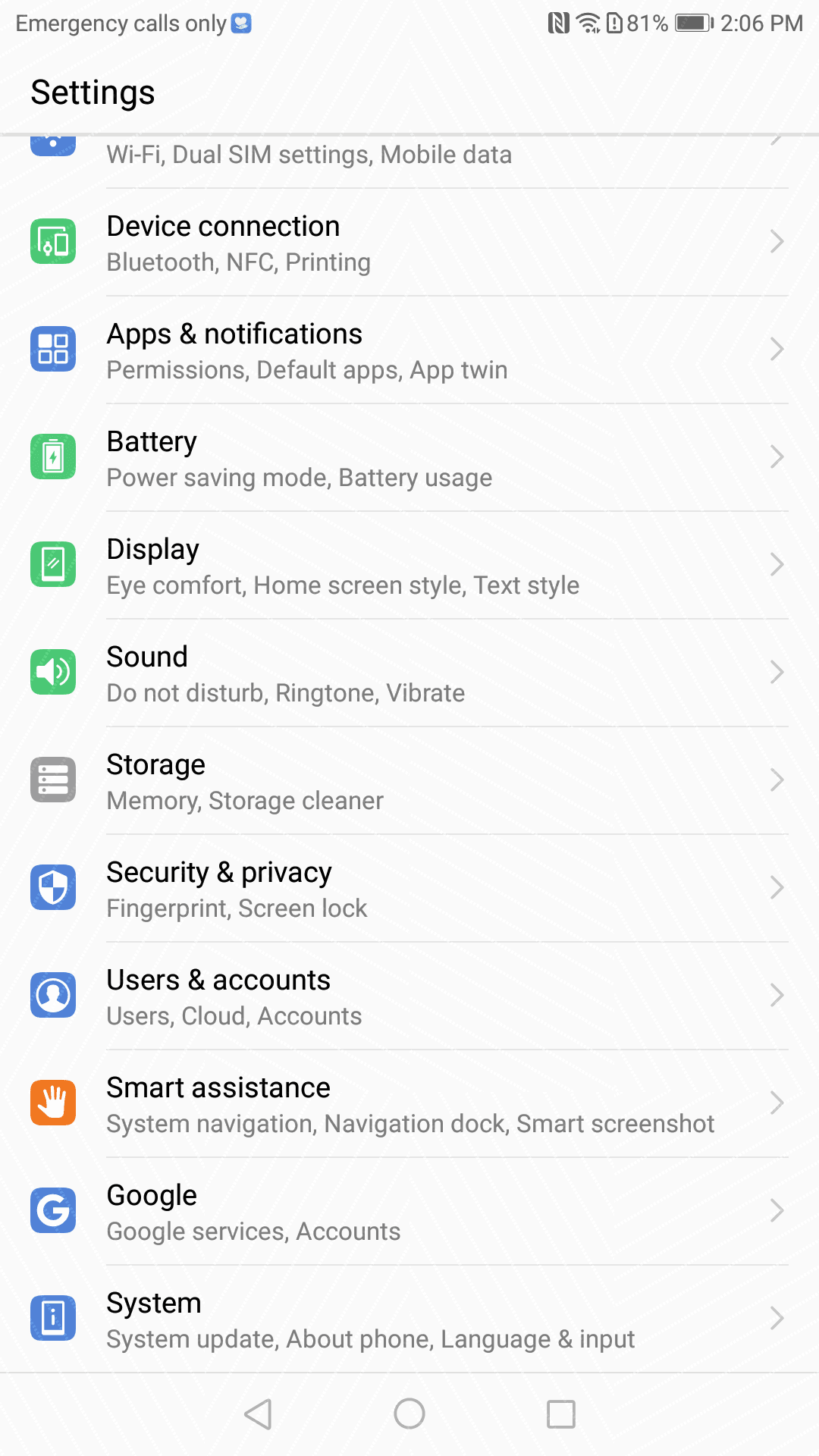The image size is (819, 1456).
Task: Tap the navigation bar back button
Action: tap(258, 1414)
